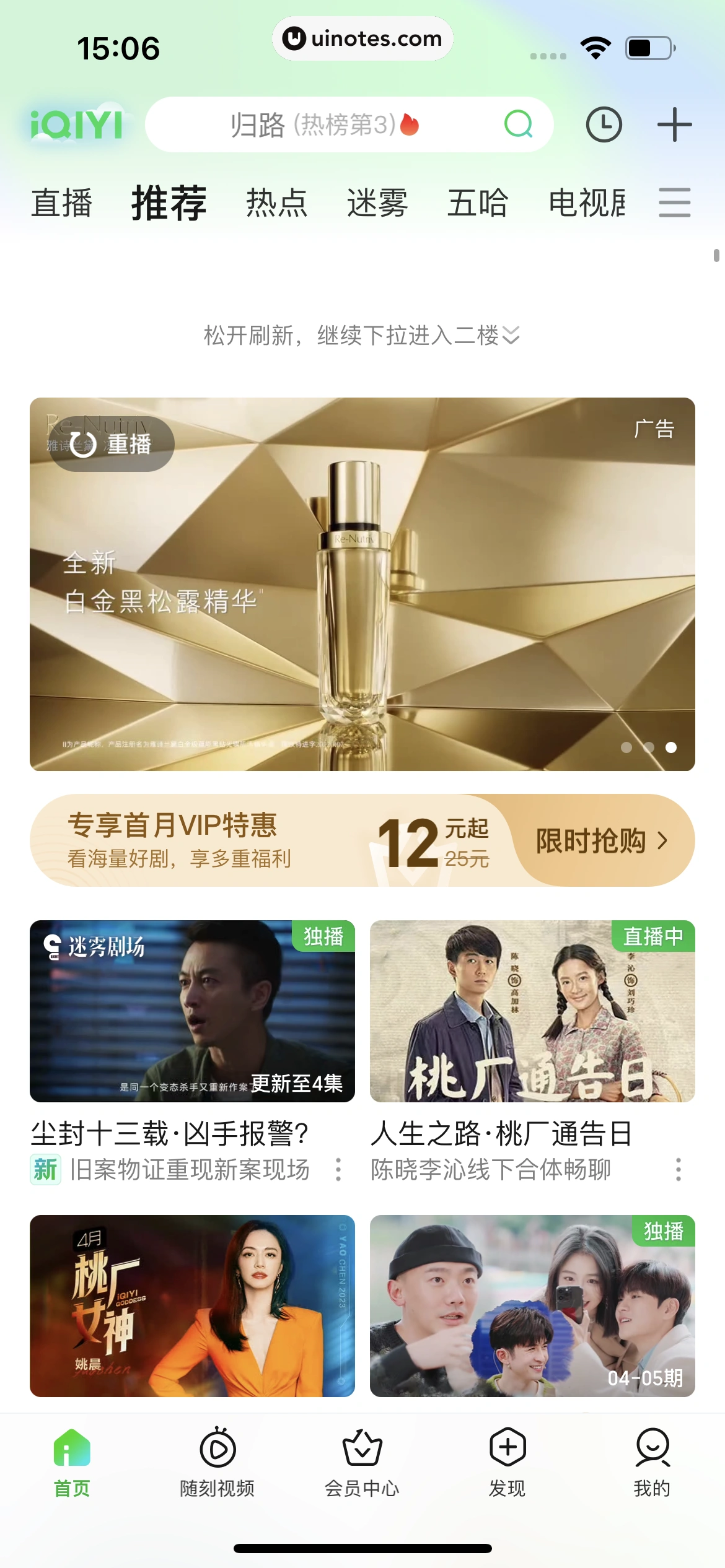This screenshot has width=725, height=1568.
Task: Switch to the 直播 tab
Action: click(x=62, y=203)
